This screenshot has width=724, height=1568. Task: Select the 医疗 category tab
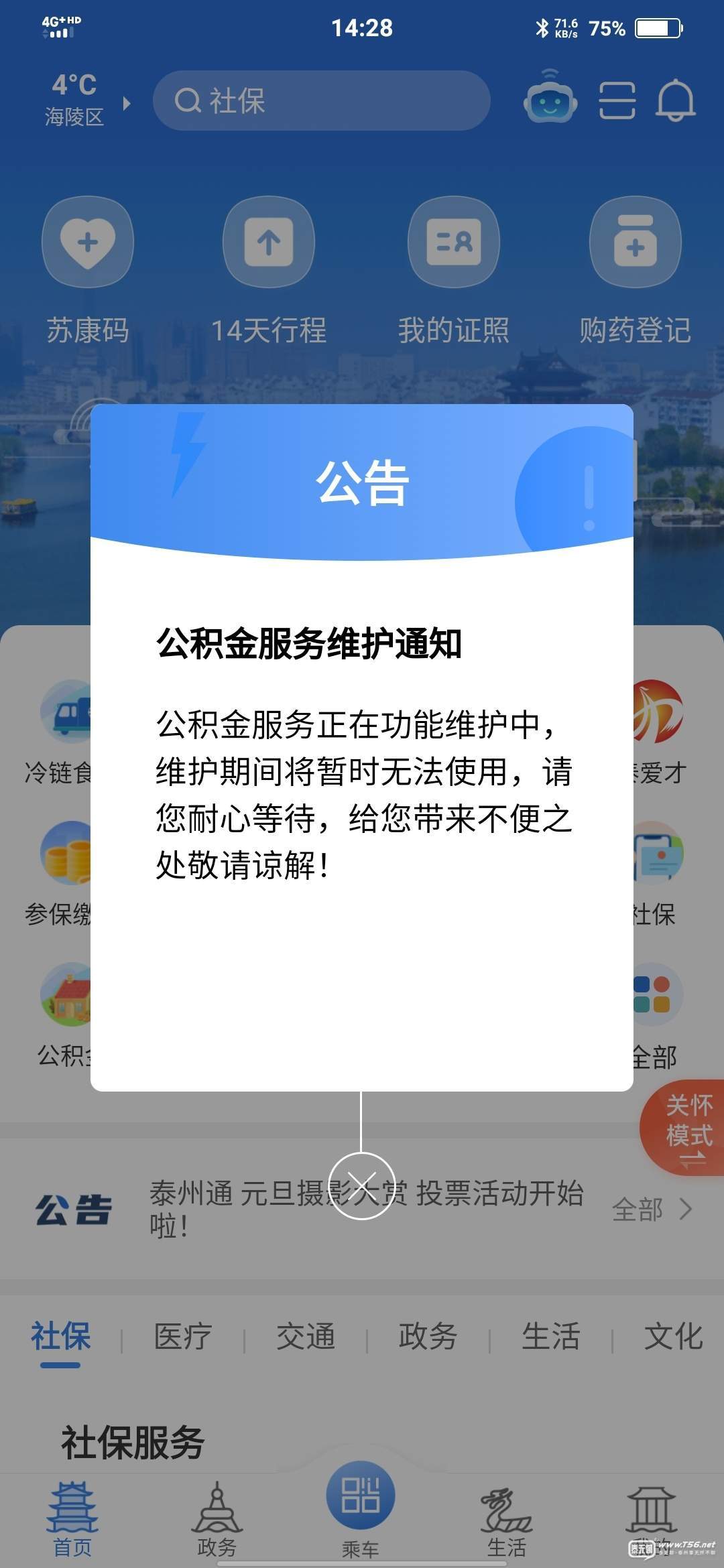click(183, 1337)
